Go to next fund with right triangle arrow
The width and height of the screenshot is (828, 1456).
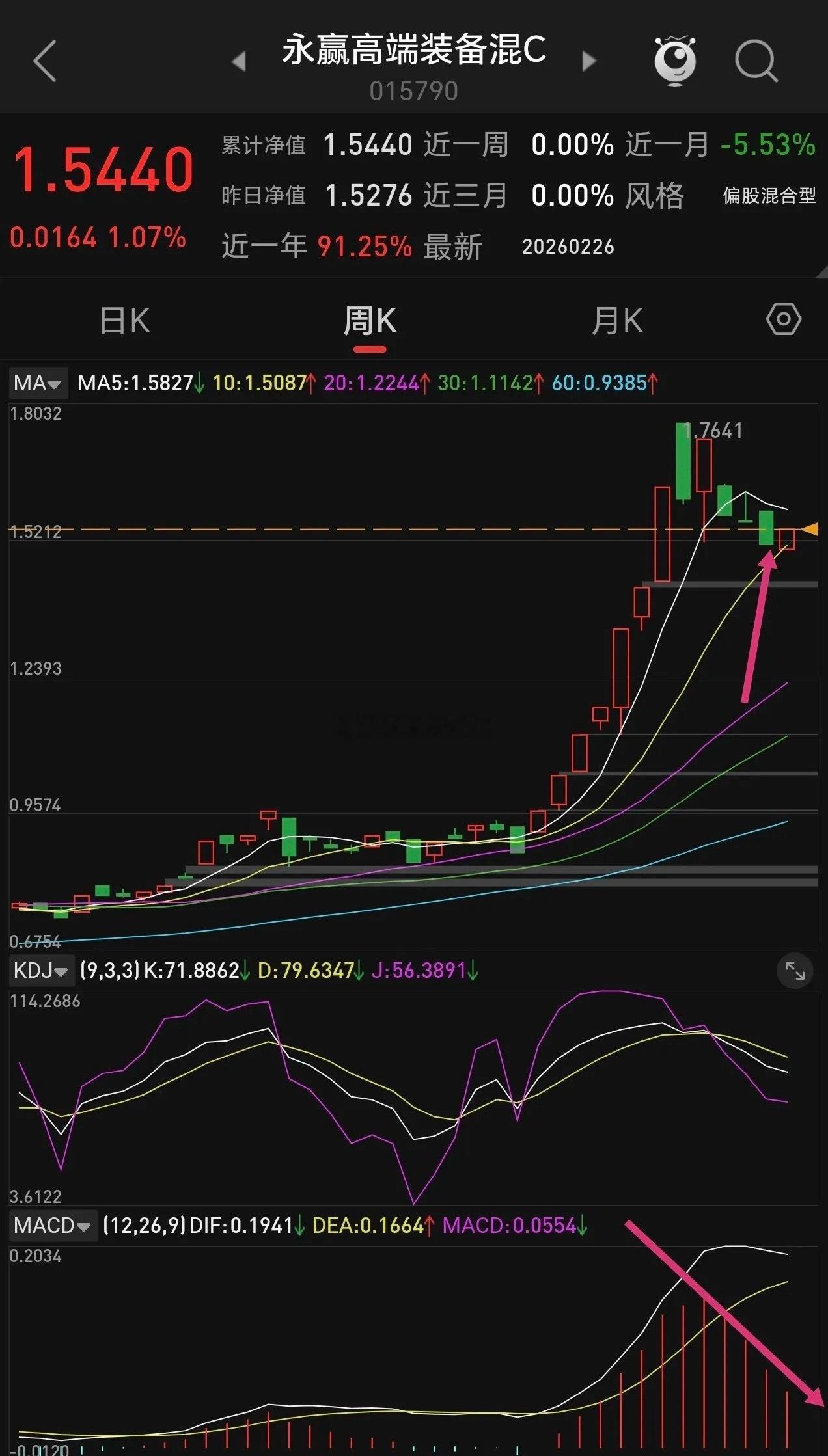(589, 61)
